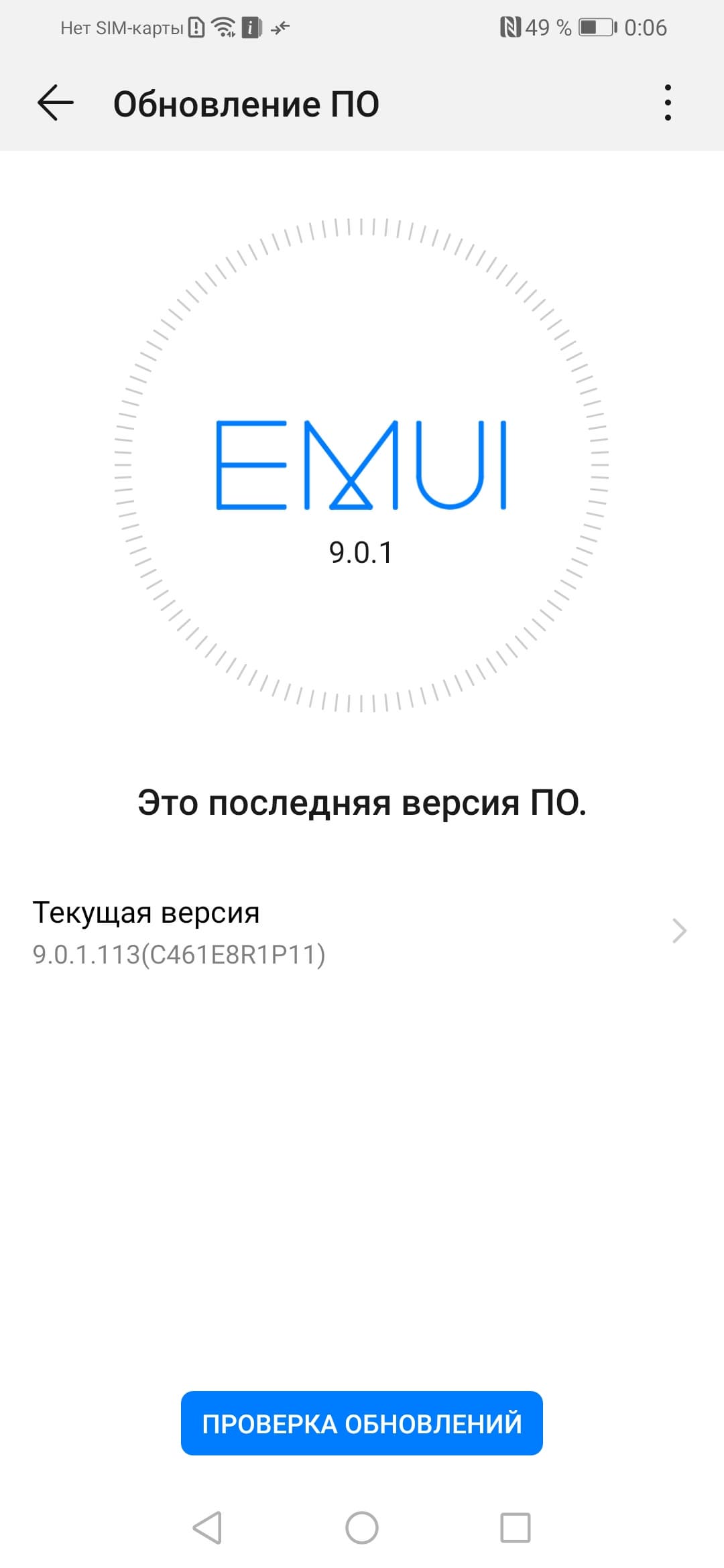Open the three-dot overflow menu
This screenshot has height=1568, width=724.
pos(667,103)
